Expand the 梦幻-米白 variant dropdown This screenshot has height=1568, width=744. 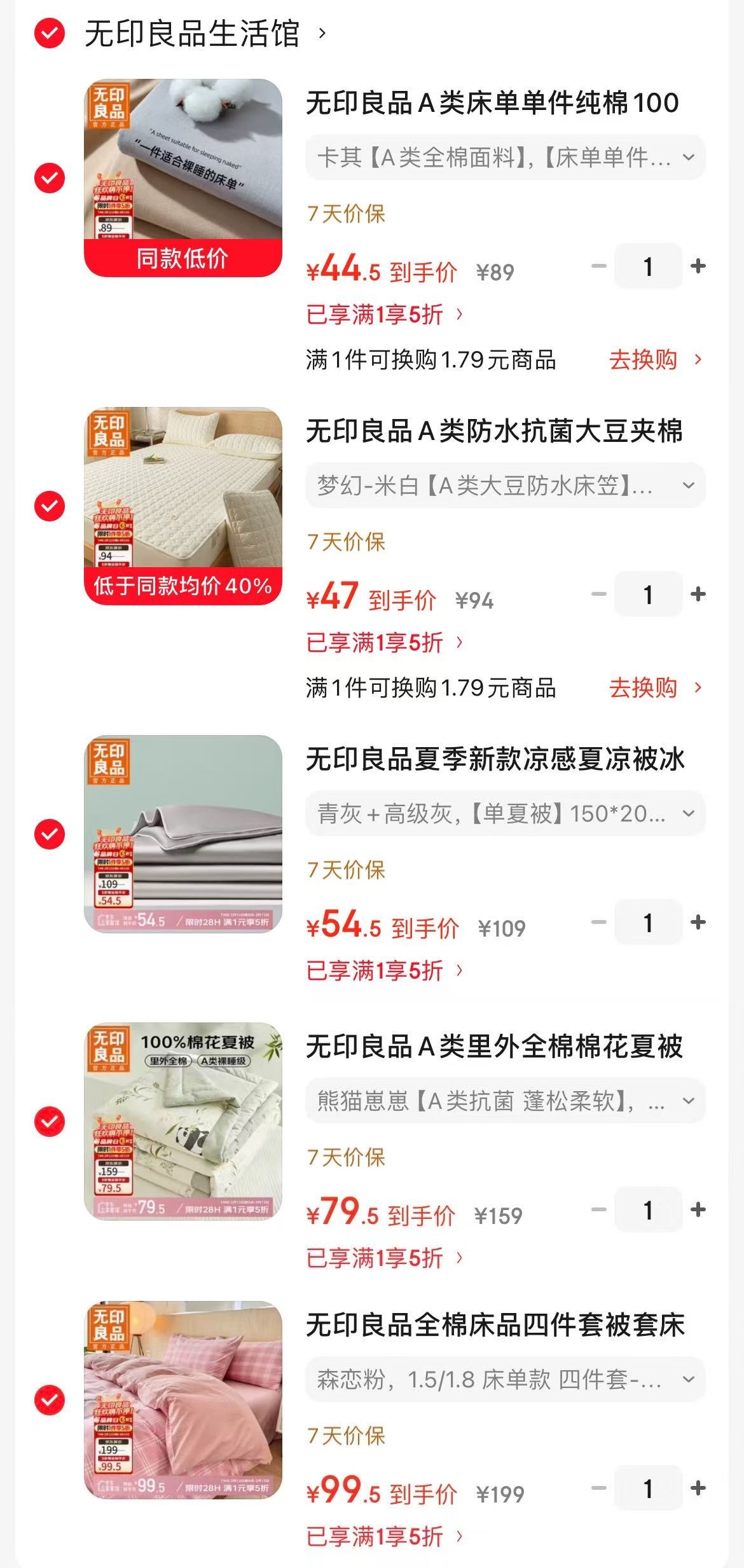[x=505, y=486]
